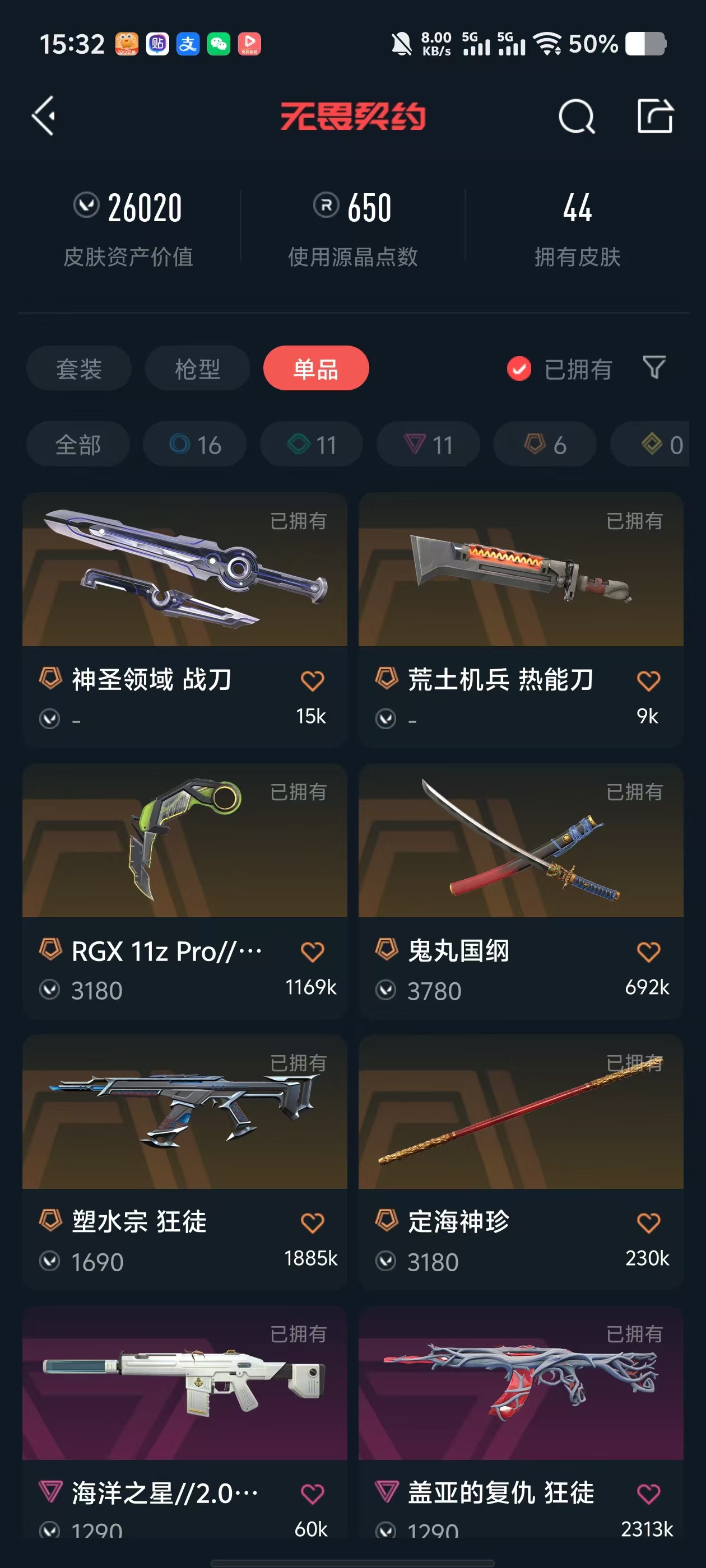
Task: Select the 单品 tab
Action: 315,369
